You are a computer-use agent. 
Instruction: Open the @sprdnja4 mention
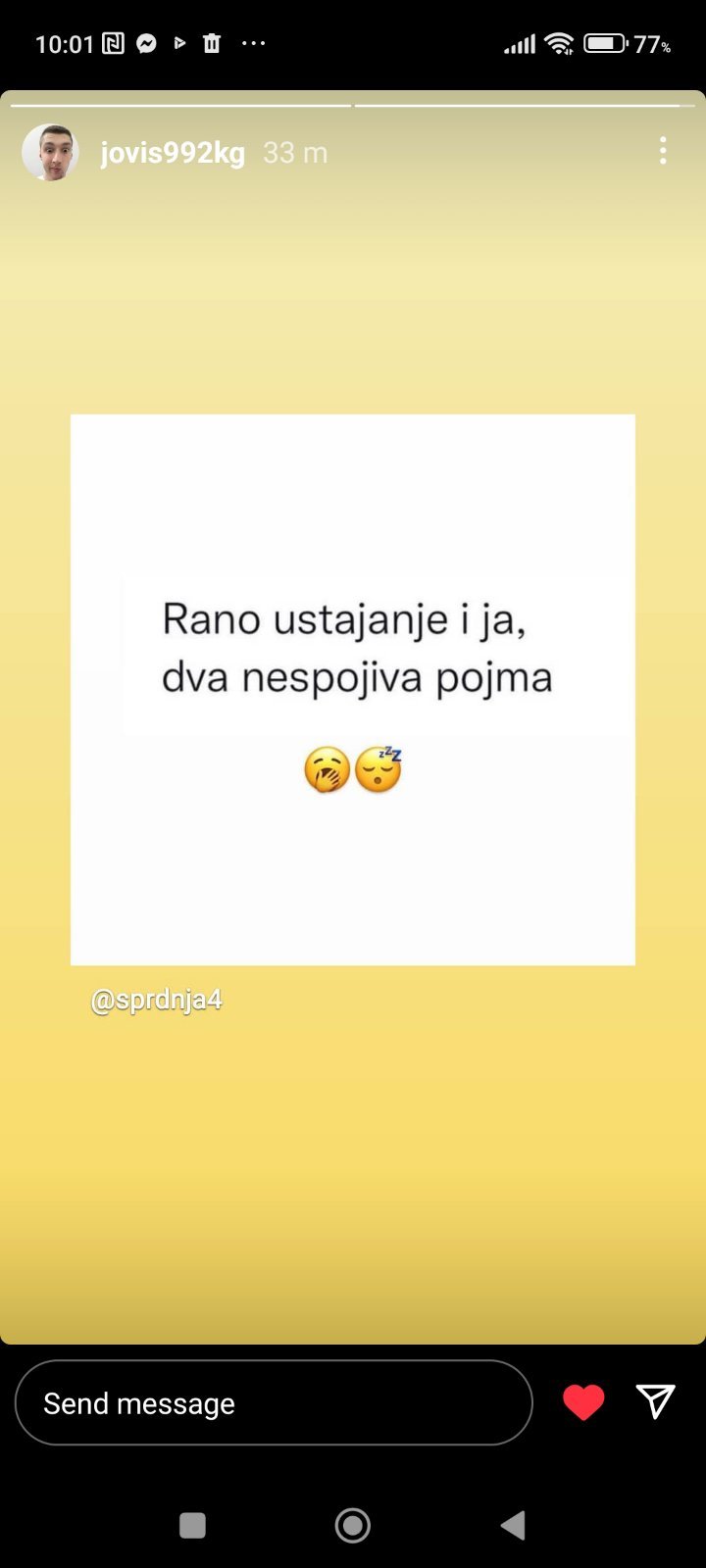pyautogui.click(x=156, y=1000)
